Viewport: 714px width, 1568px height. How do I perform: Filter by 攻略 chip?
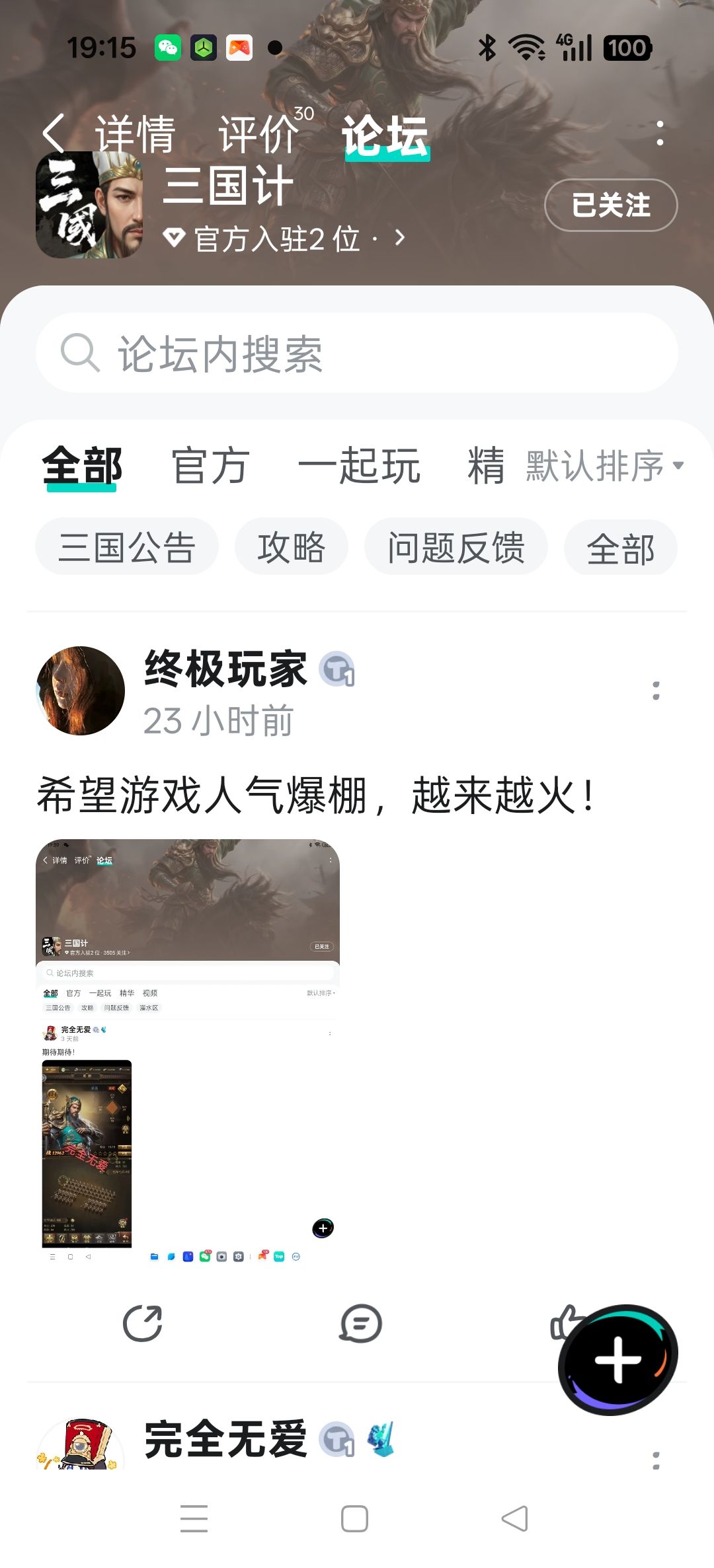(x=292, y=547)
